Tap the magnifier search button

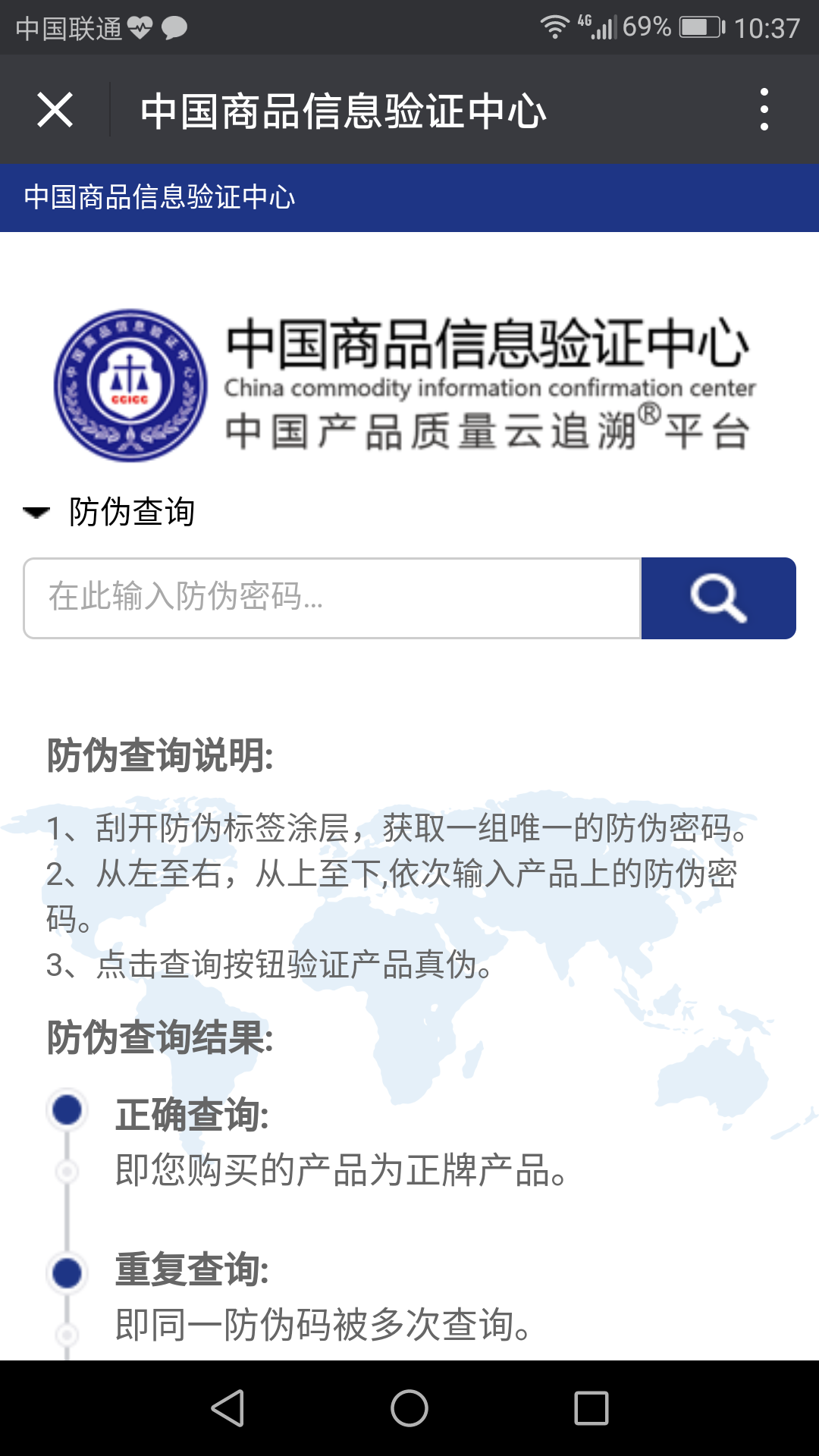[x=719, y=598]
